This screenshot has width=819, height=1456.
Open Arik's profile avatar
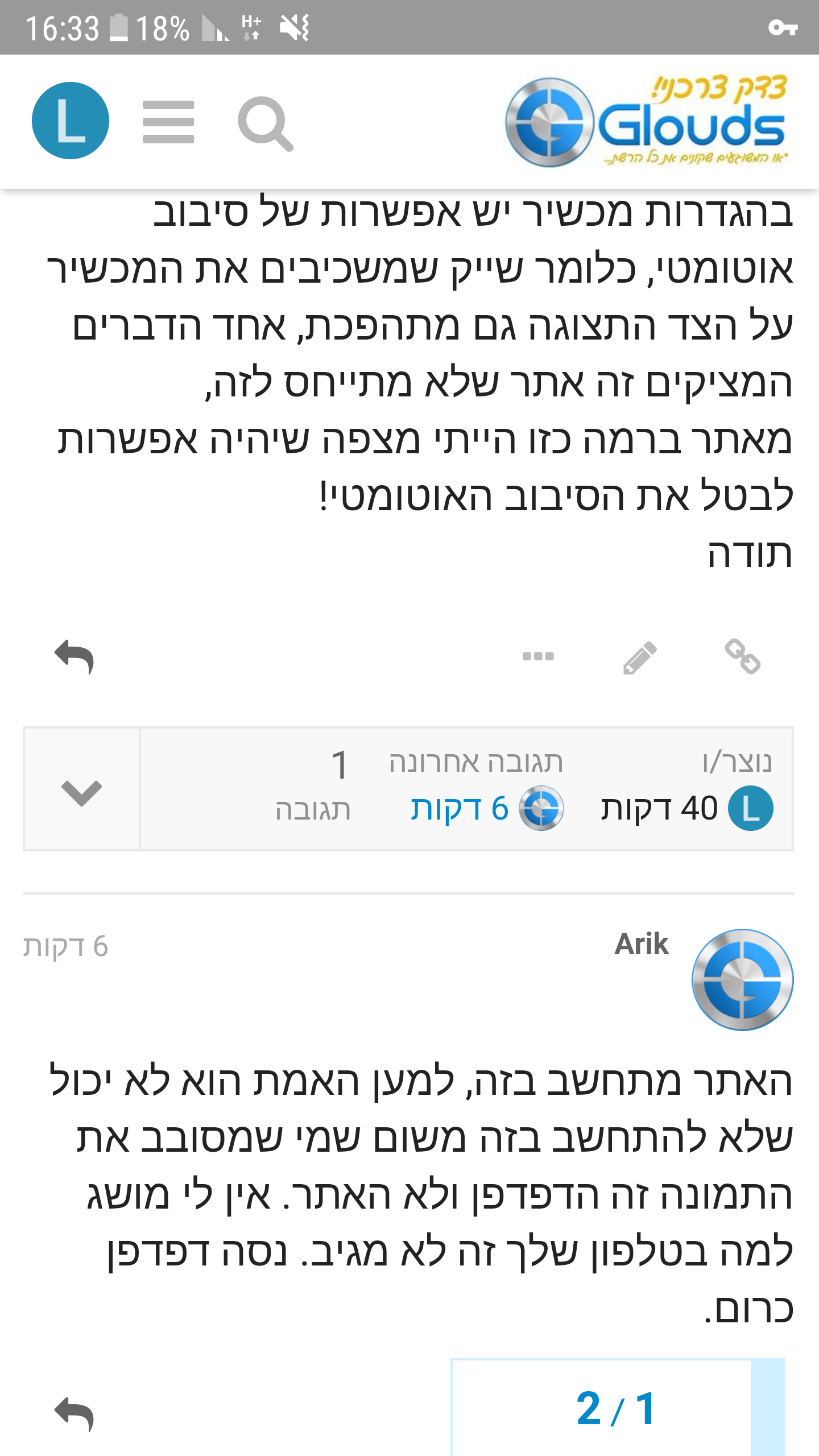[742, 979]
